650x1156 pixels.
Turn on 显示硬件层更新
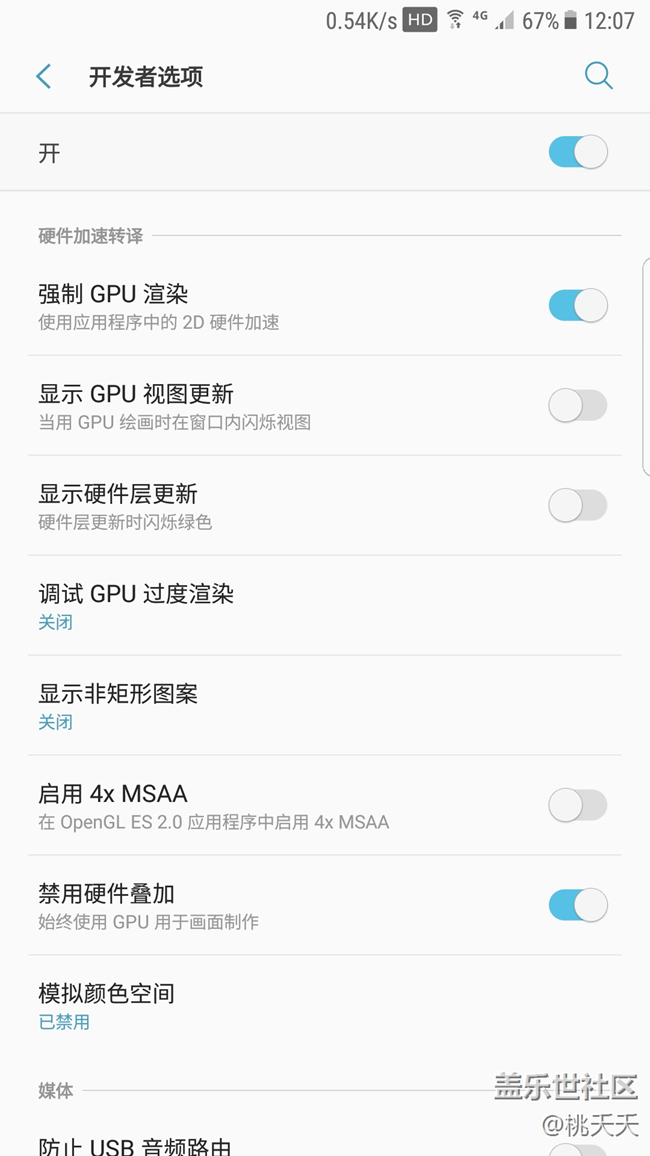pos(577,505)
